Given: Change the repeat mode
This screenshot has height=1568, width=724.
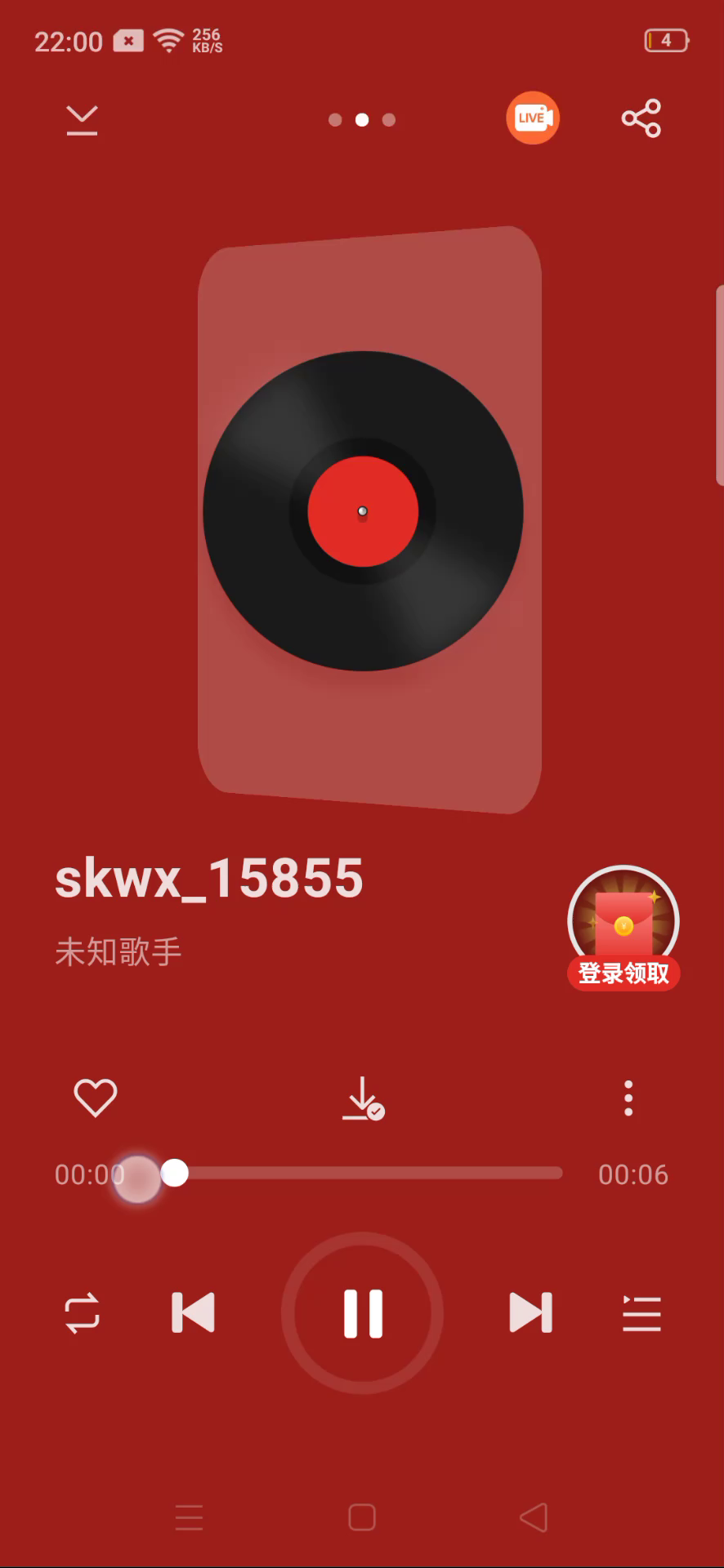Looking at the screenshot, I should [x=83, y=1313].
